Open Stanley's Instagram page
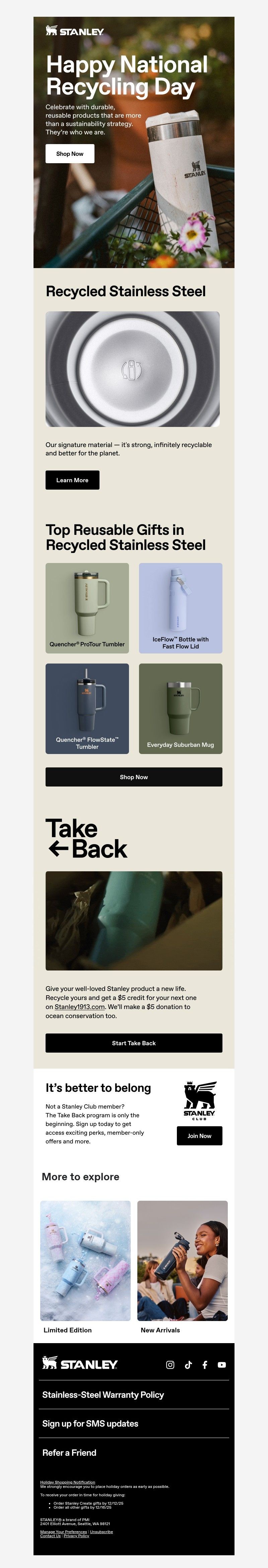 [170, 1364]
